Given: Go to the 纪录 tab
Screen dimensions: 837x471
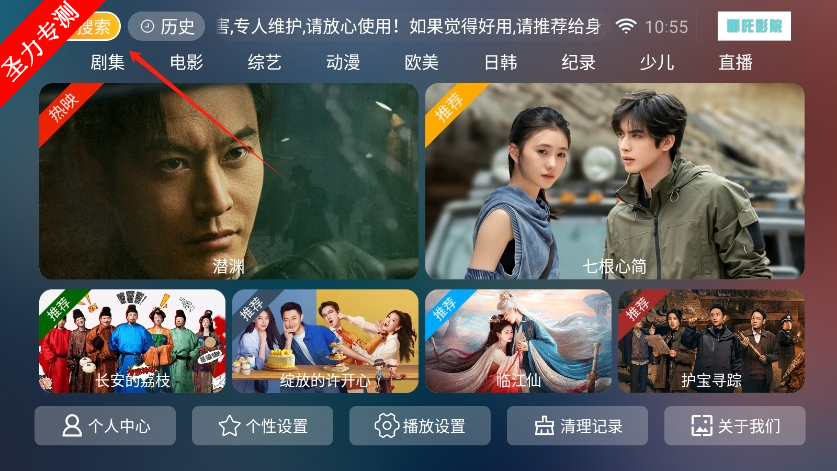Looking at the screenshot, I should (x=578, y=63).
